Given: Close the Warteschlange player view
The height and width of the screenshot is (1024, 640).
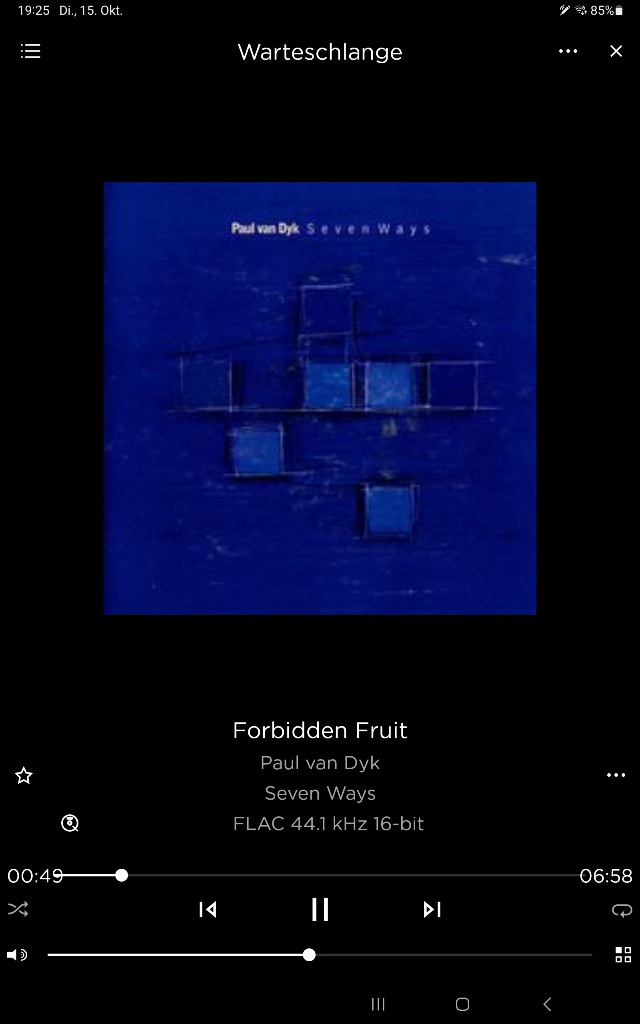Looking at the screenshot, I should (616, 51).
